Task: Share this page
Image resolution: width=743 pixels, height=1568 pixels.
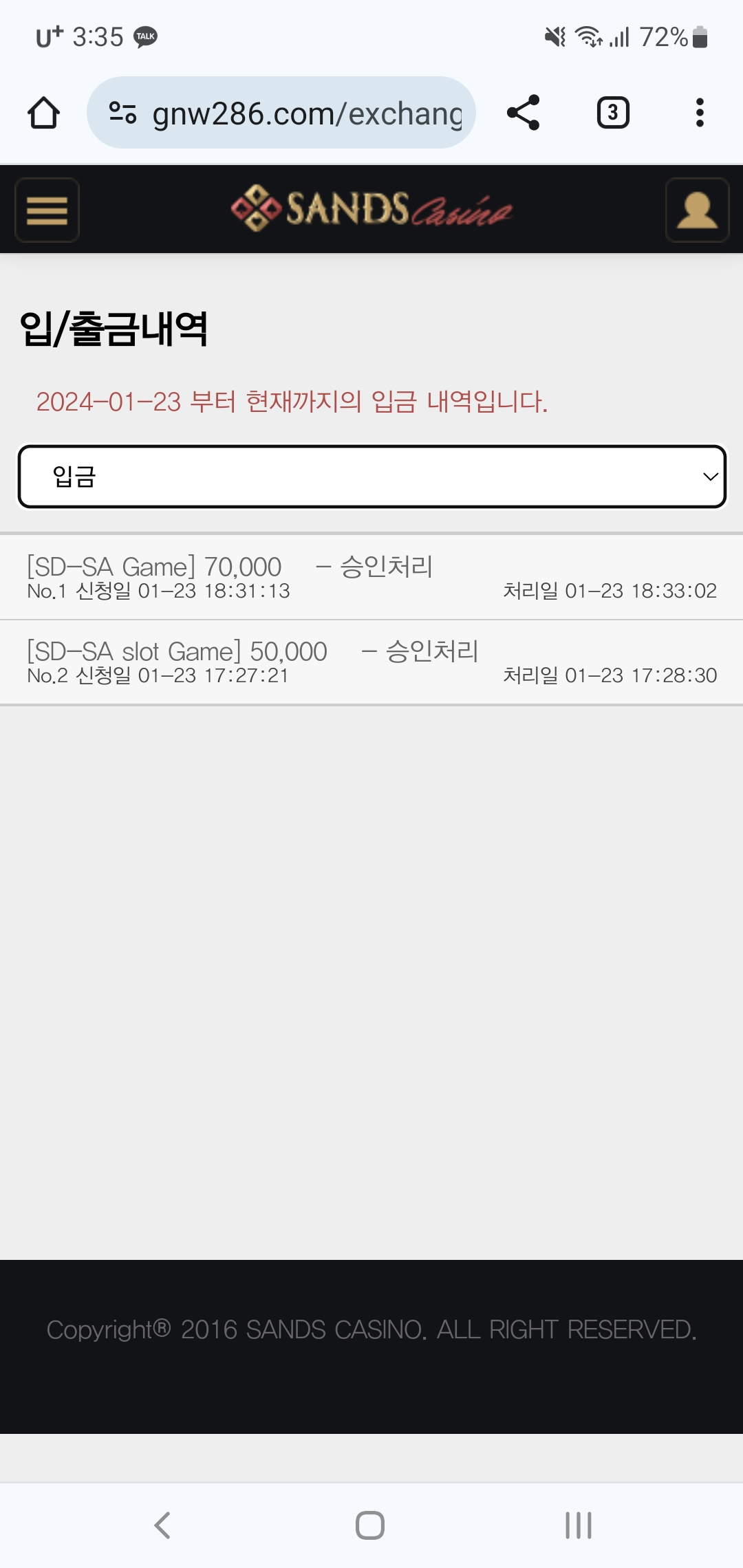Action: click(524, 113)
